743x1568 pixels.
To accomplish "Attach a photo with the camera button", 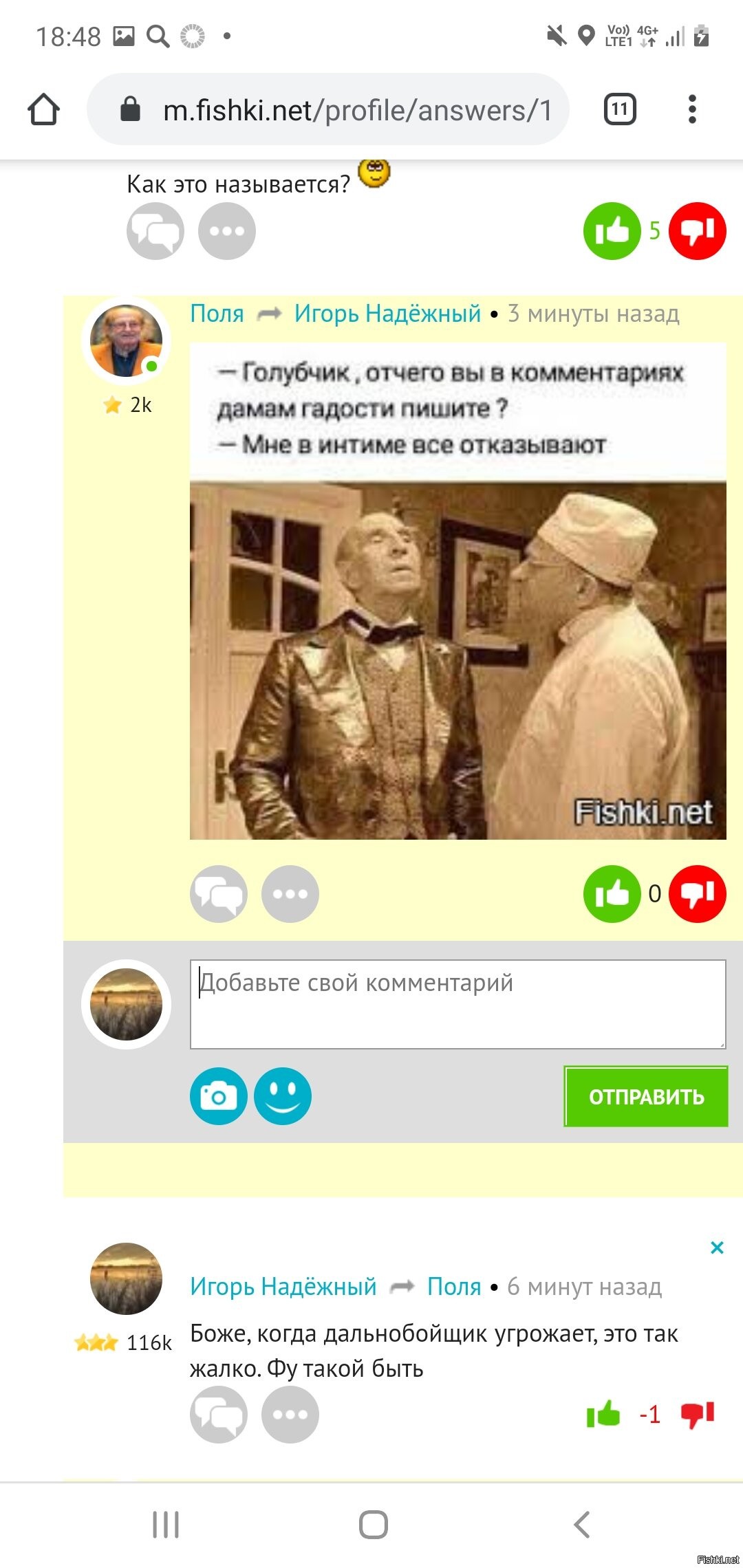I will click(219, 1096).
